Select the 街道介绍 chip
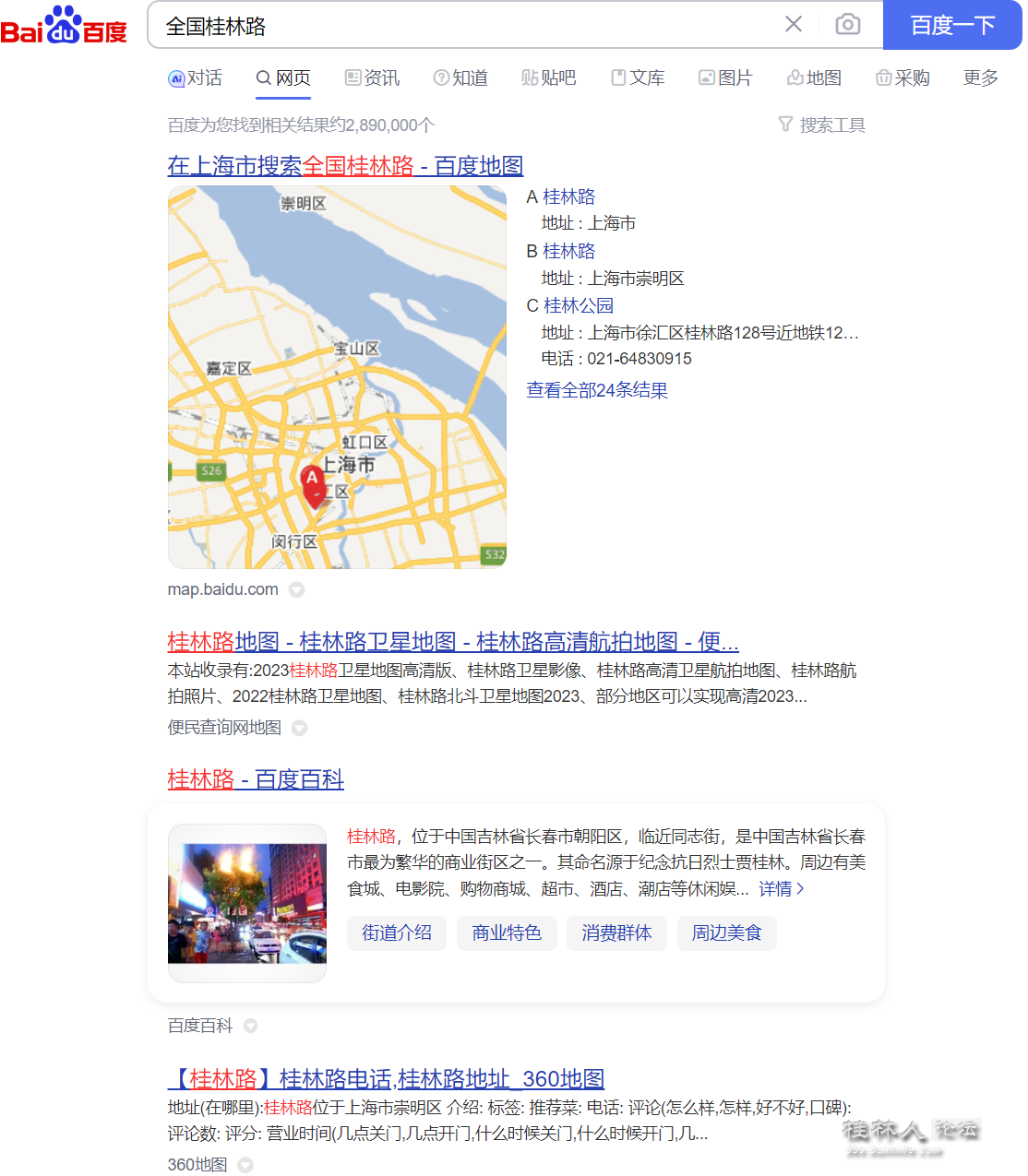Image resolution: width=1028 pixels, height=1176 pixels. click(x=397, y=933)
